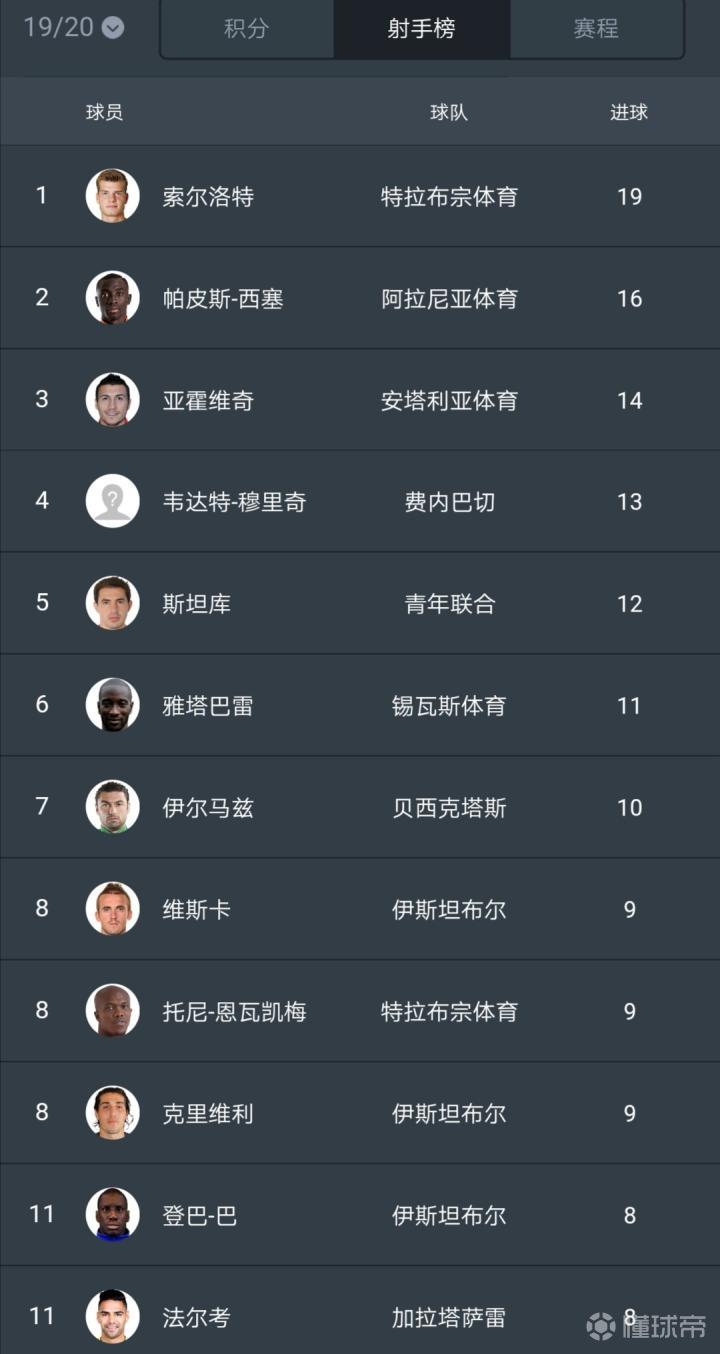Tap the 斯坦库 row
The width and height of the screenshot is (720, 1354).
360,604
